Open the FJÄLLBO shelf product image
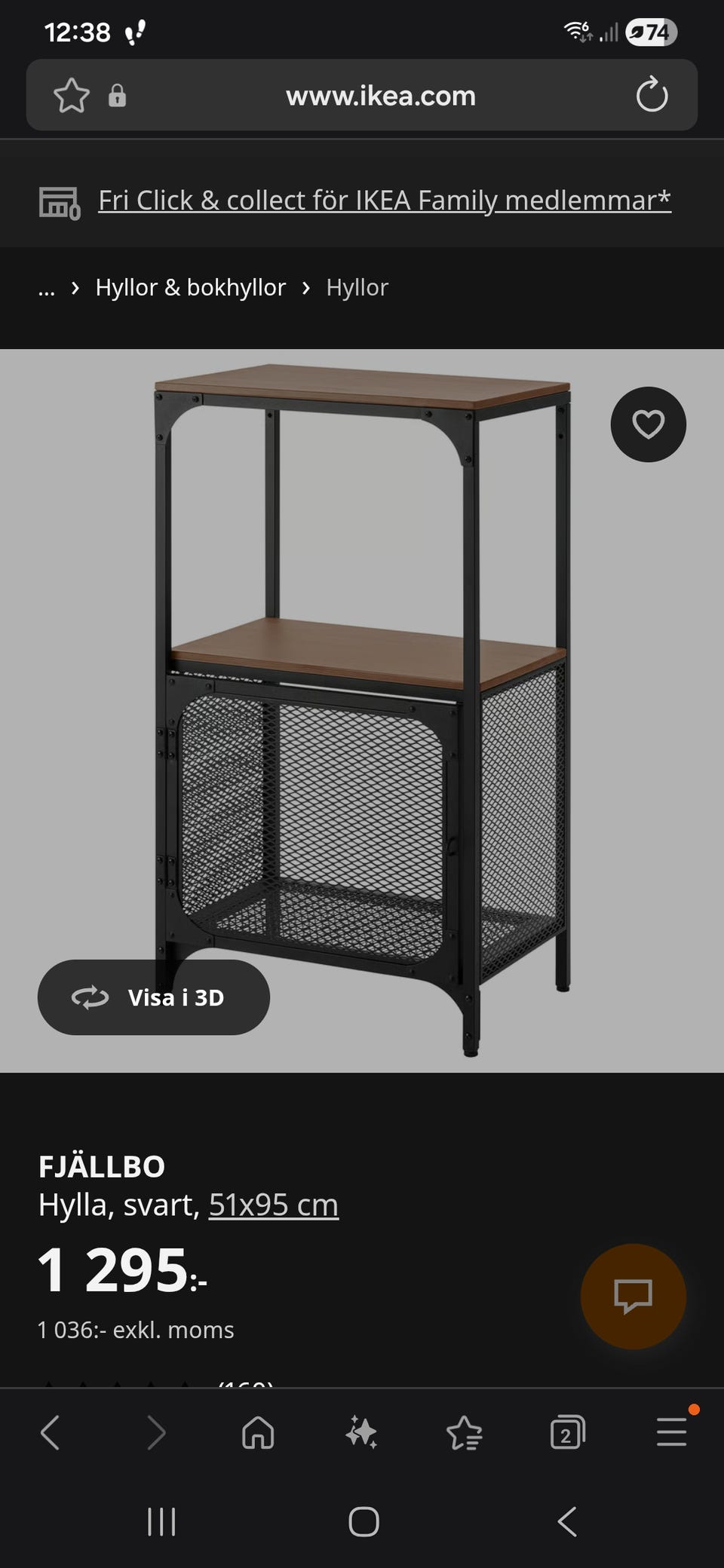Viewport: 724px width, 1568px height. click(x=362, y=678)
